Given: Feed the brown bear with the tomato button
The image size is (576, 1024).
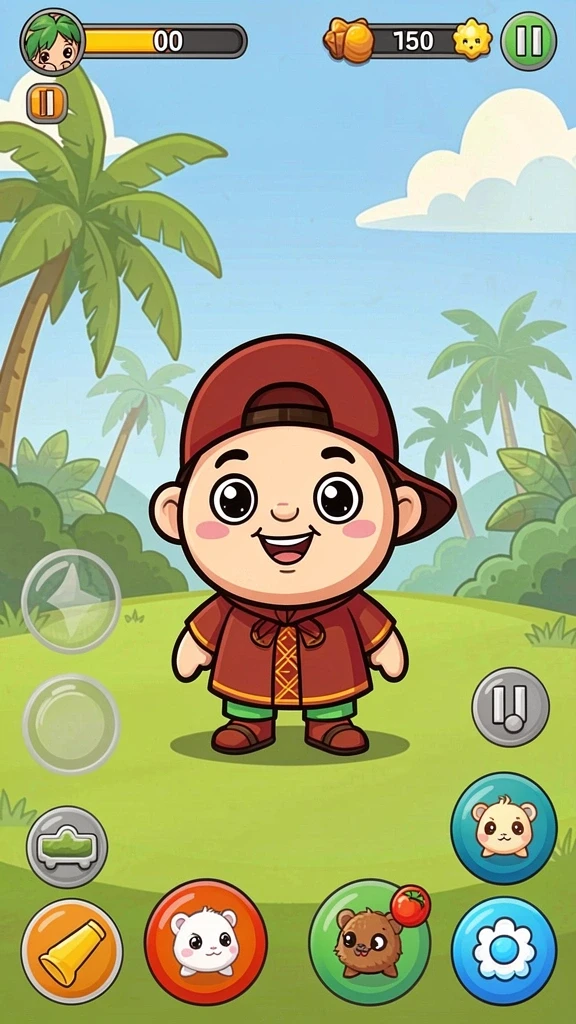Looking at the screenshot, I should (370, 941).
